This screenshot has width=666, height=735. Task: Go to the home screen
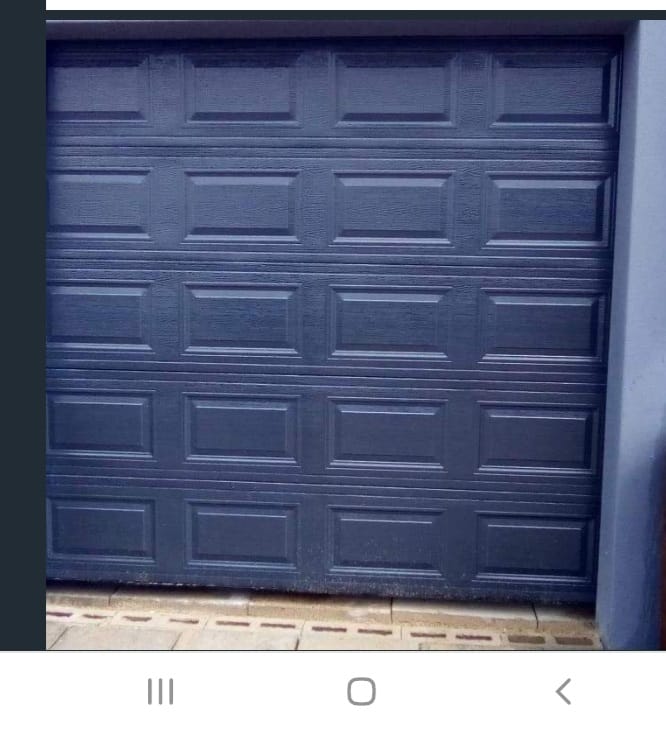coord(361,691)
